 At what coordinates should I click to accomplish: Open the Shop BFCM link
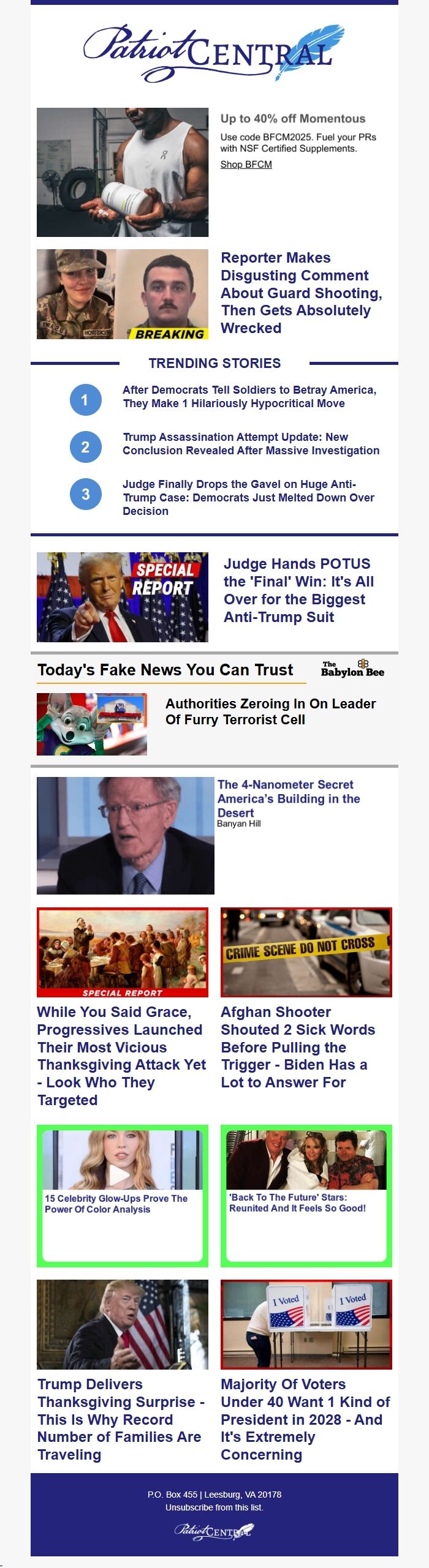click(246, 164)
